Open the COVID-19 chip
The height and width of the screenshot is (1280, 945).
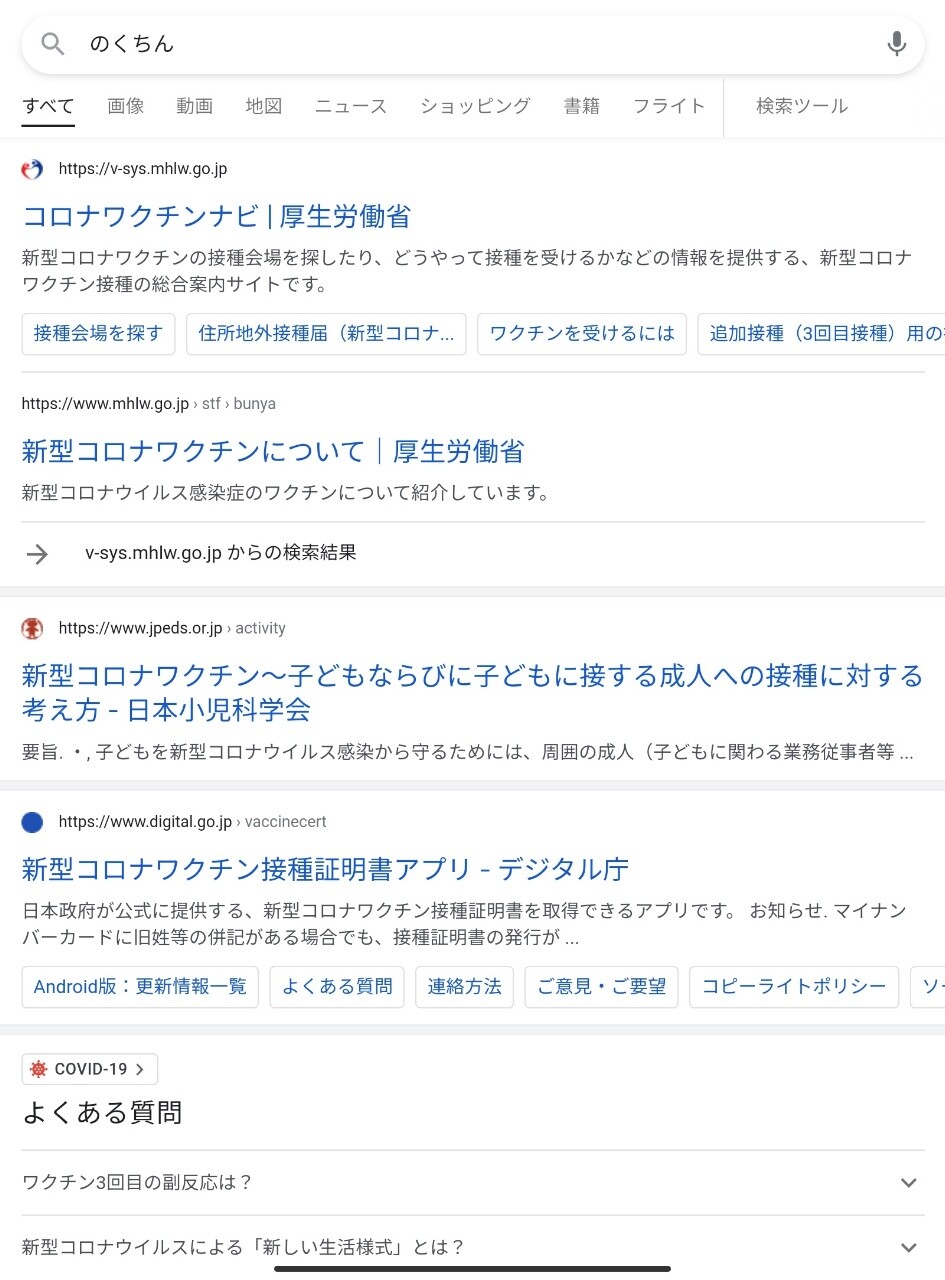click(x=90, y=1069)
